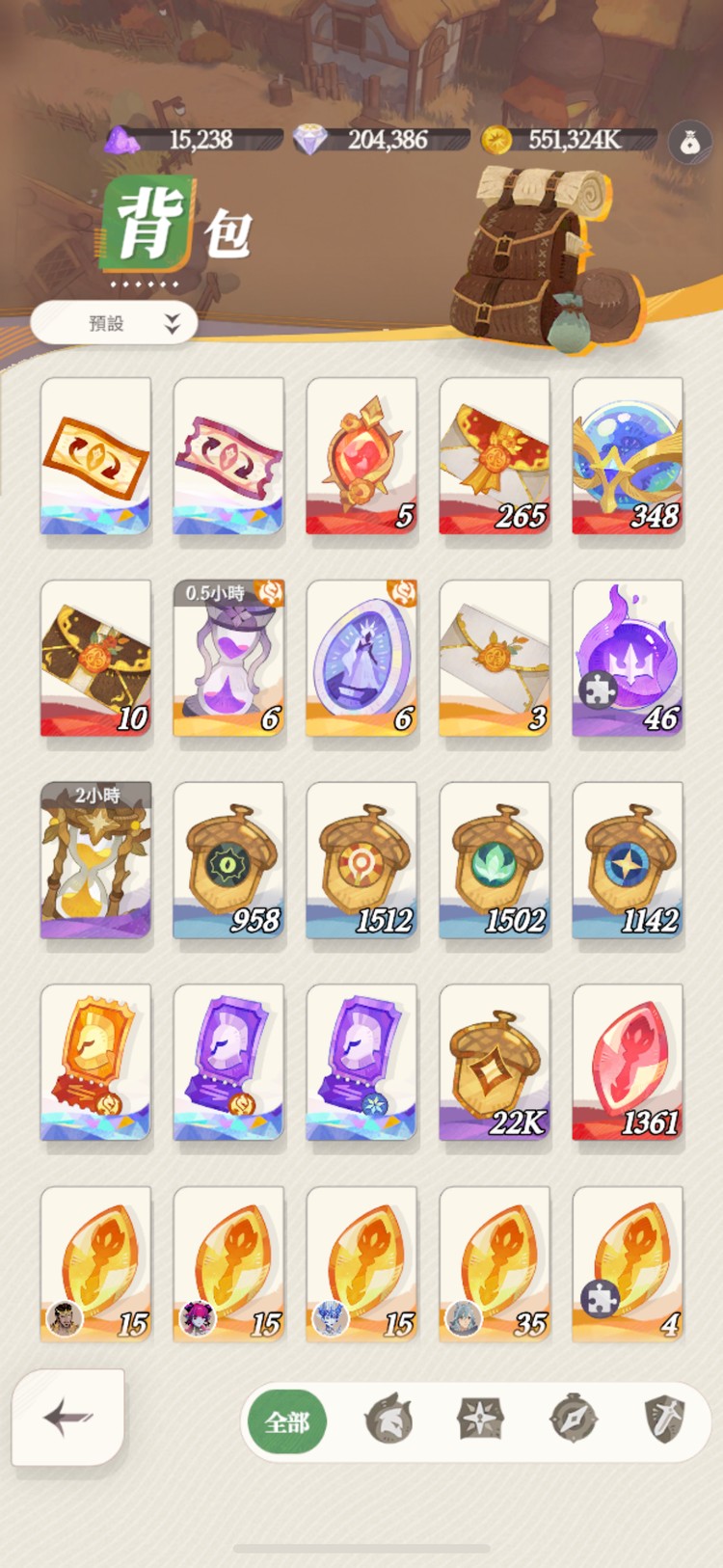View the acorn item showing 1512
Viewport: 723px width, 1568px height.
click(361, 860)
